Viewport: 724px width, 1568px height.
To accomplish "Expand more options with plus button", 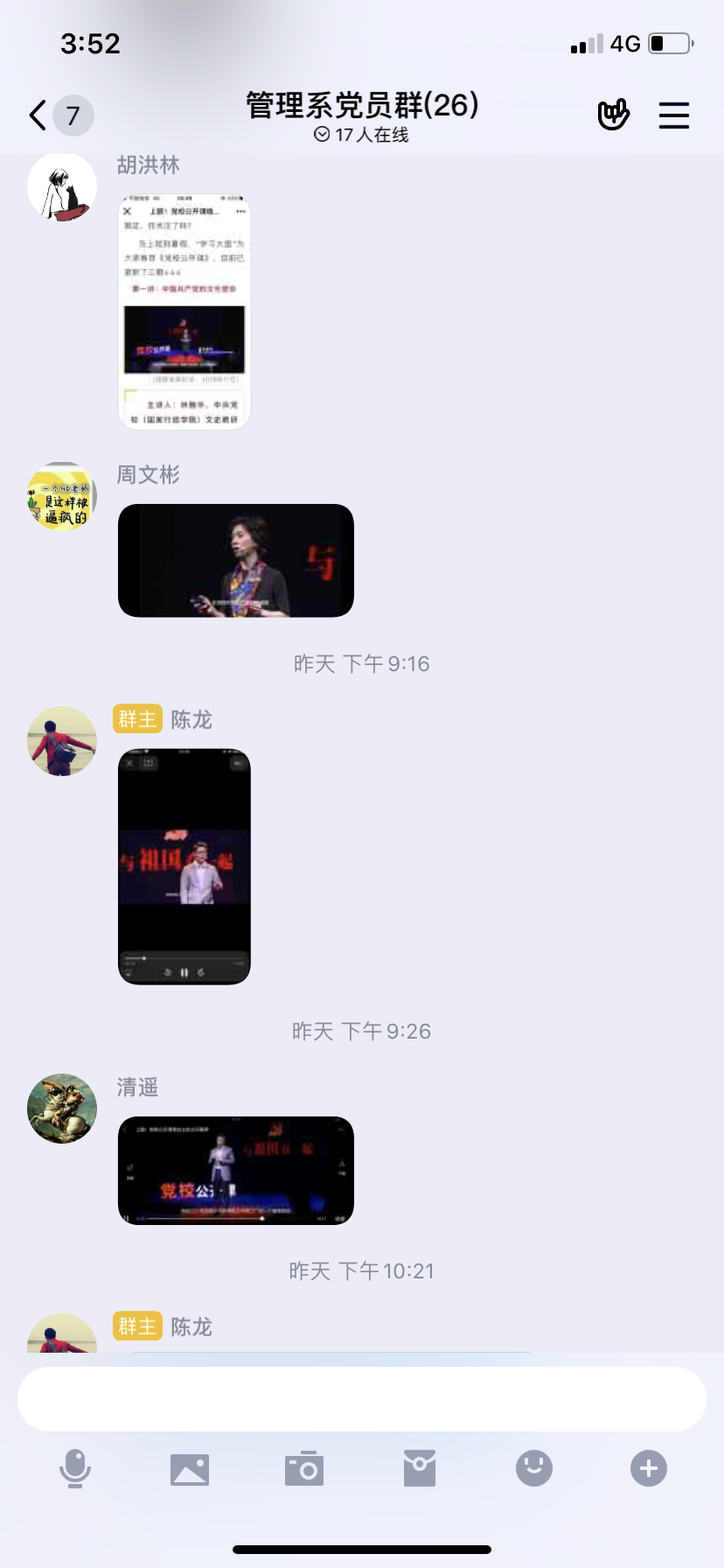I will click(x=649, y=1468).
